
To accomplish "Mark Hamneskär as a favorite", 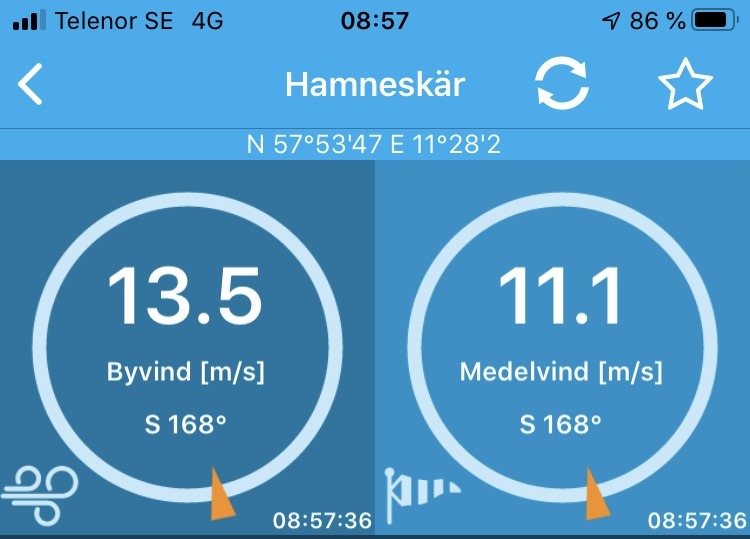I will point(685,85).
